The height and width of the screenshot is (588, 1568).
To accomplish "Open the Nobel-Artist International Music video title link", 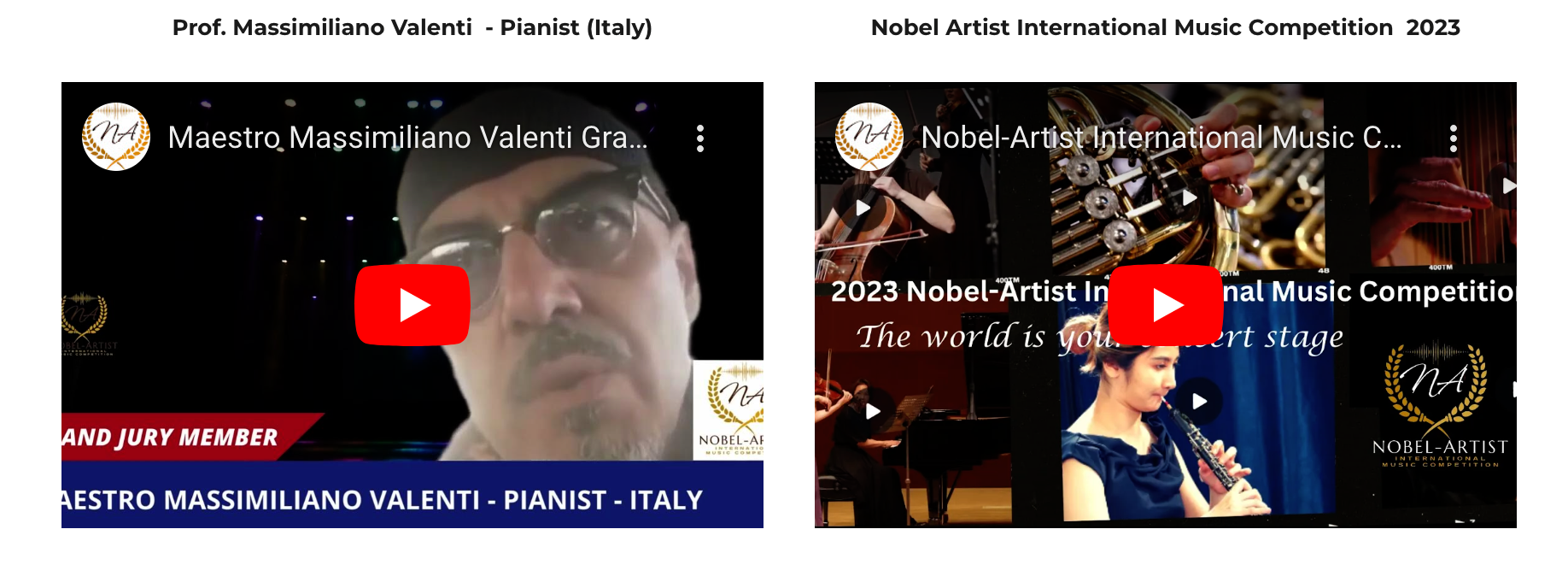I will [1161, 138].
